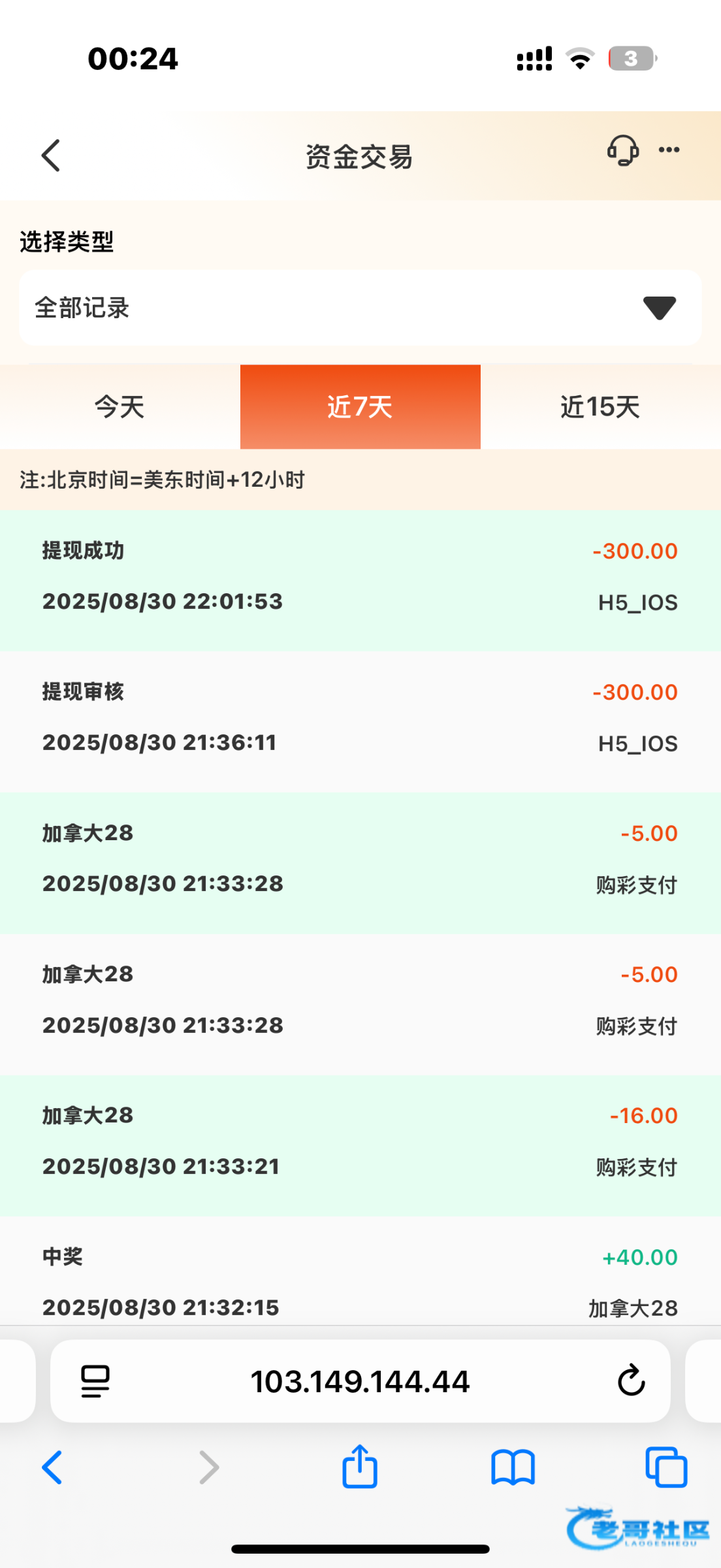Go back from the 资金交易 page
The width and height of the screenshot is (721, 1568).
tap(51, 155)
